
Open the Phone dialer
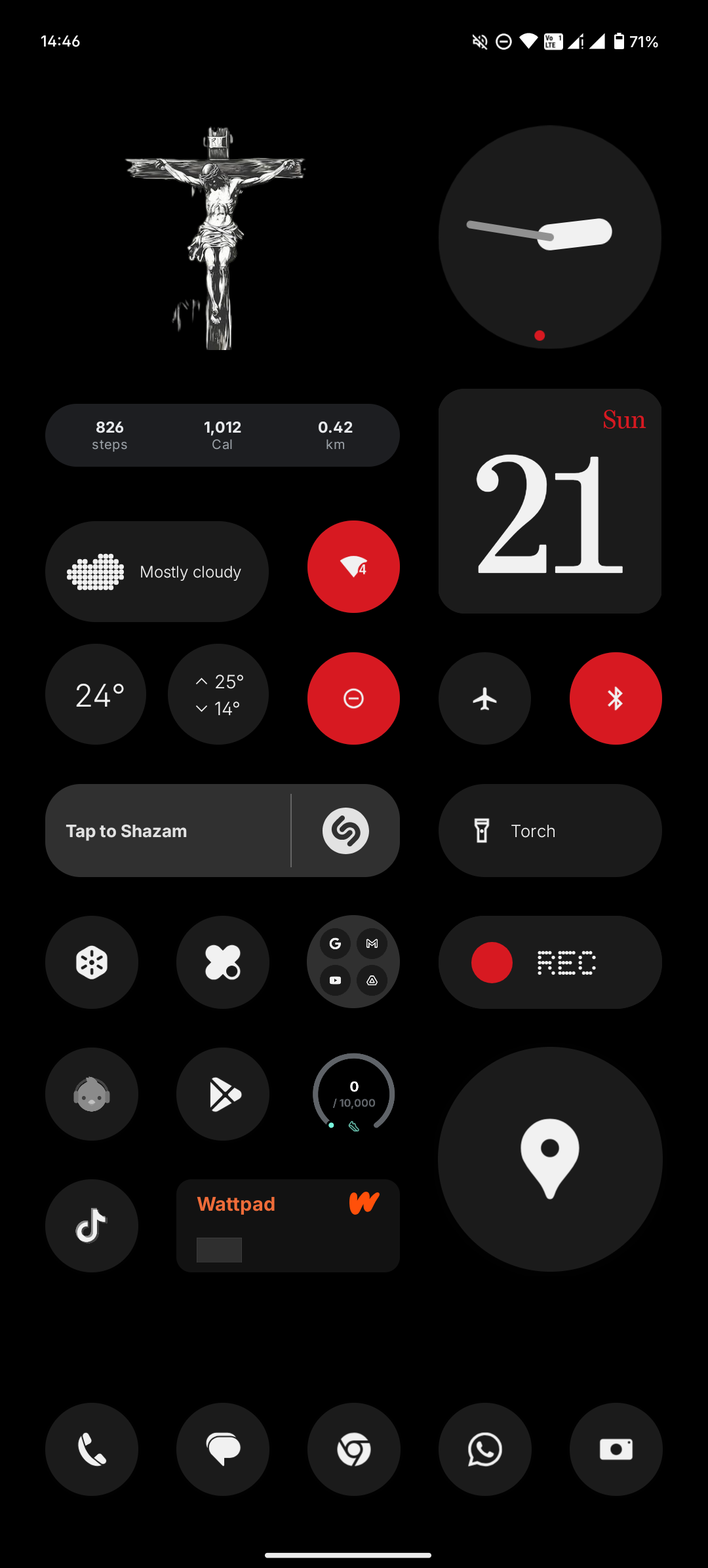click(92, 1449)
